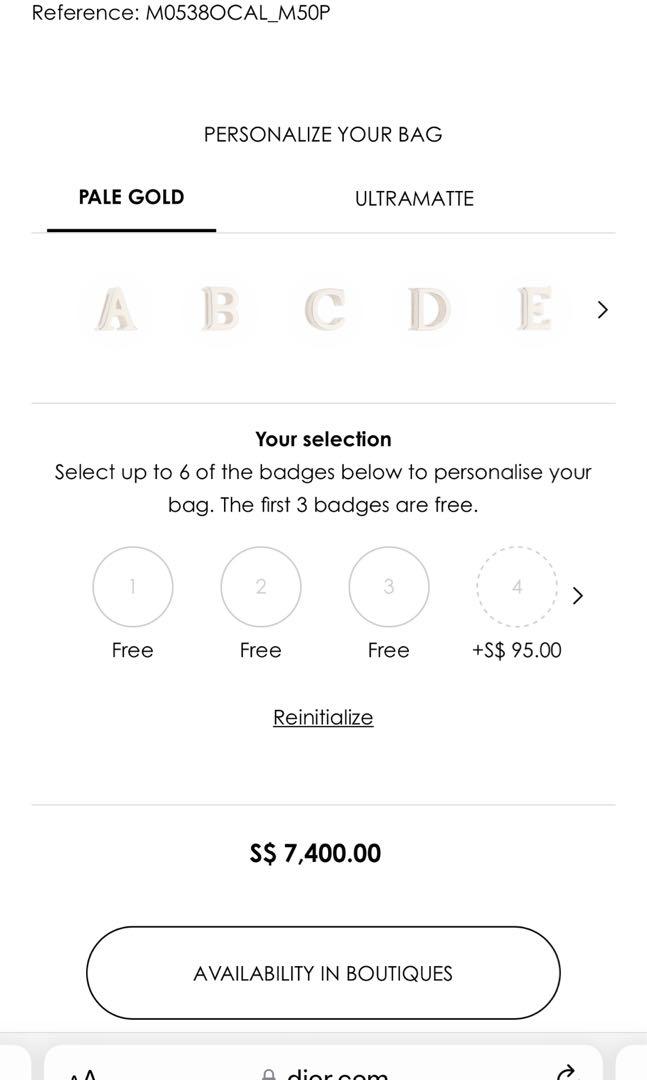Add the letter C badge
647x1080 pixels.
click(x=325, y=309)
